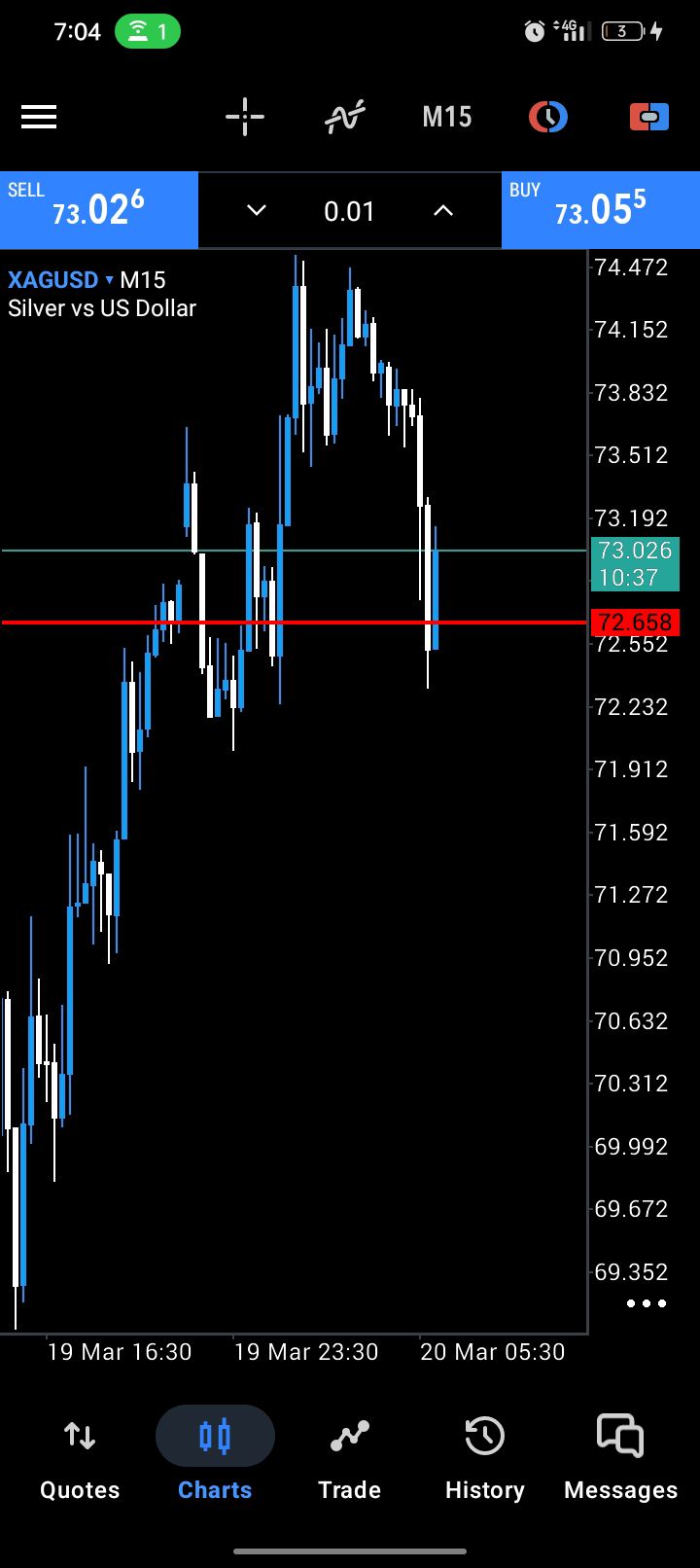Buy at 73.055
The width and height of the screenshot is (700, 1568).
[600, 209]
